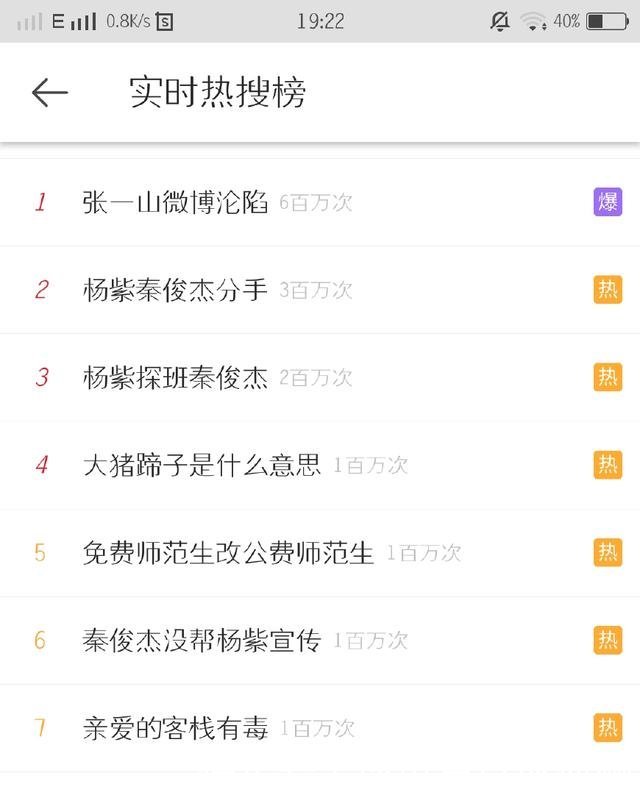View the hot search 杨紫探班秦俊杰
640x796 pixels.
(176, 378)
